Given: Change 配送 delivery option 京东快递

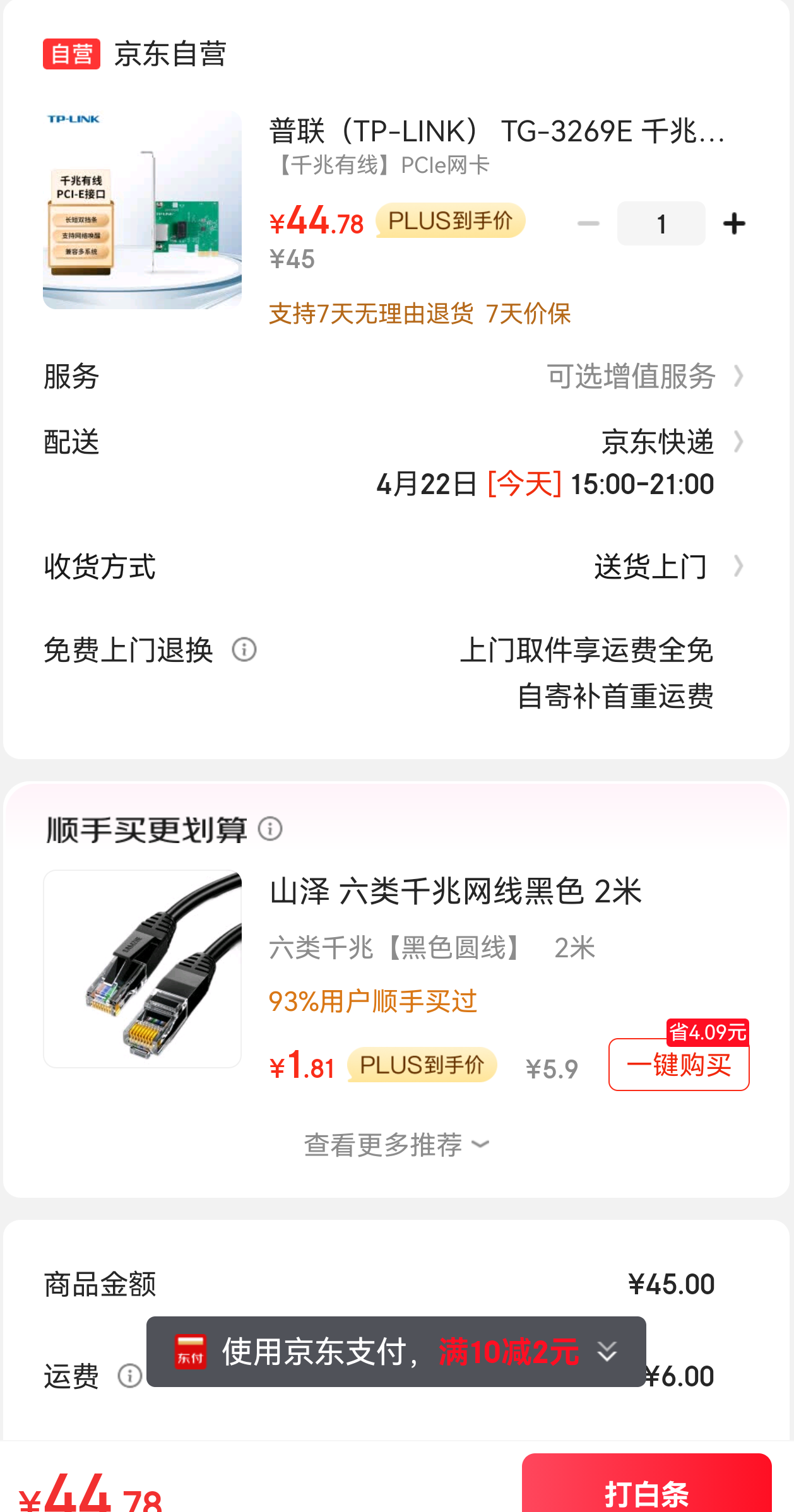Looking at the screenshot, I should tap(669, 442).
